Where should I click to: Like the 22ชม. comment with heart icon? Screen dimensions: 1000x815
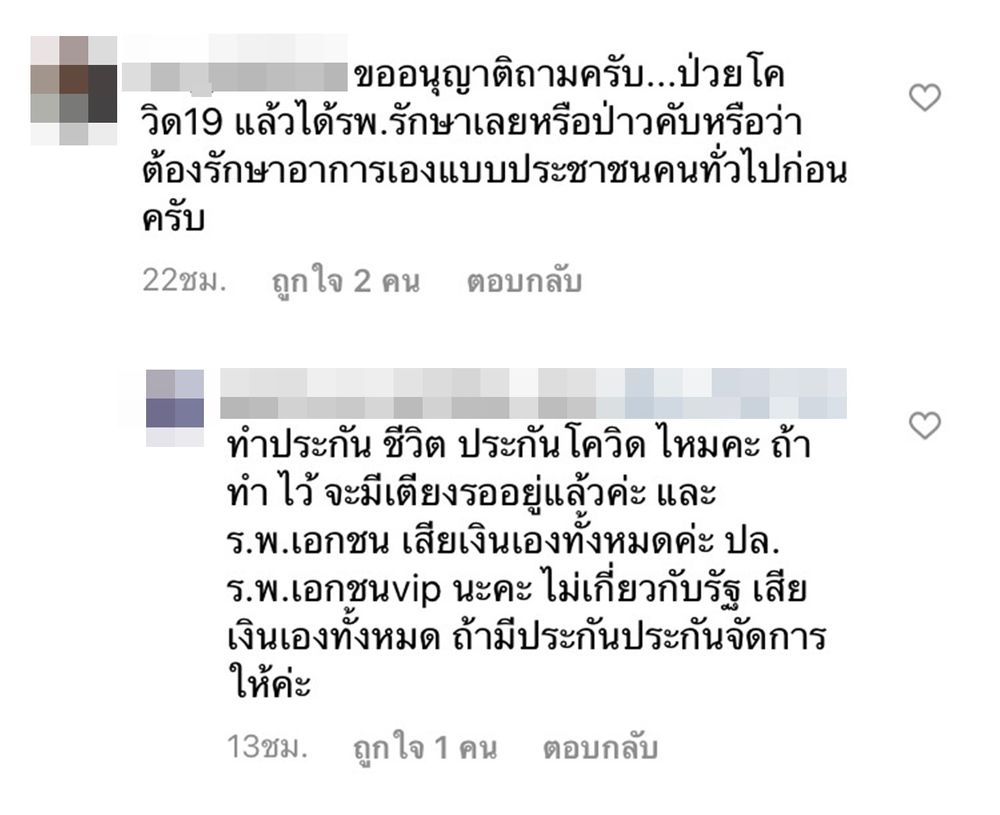tap(924, 98)
